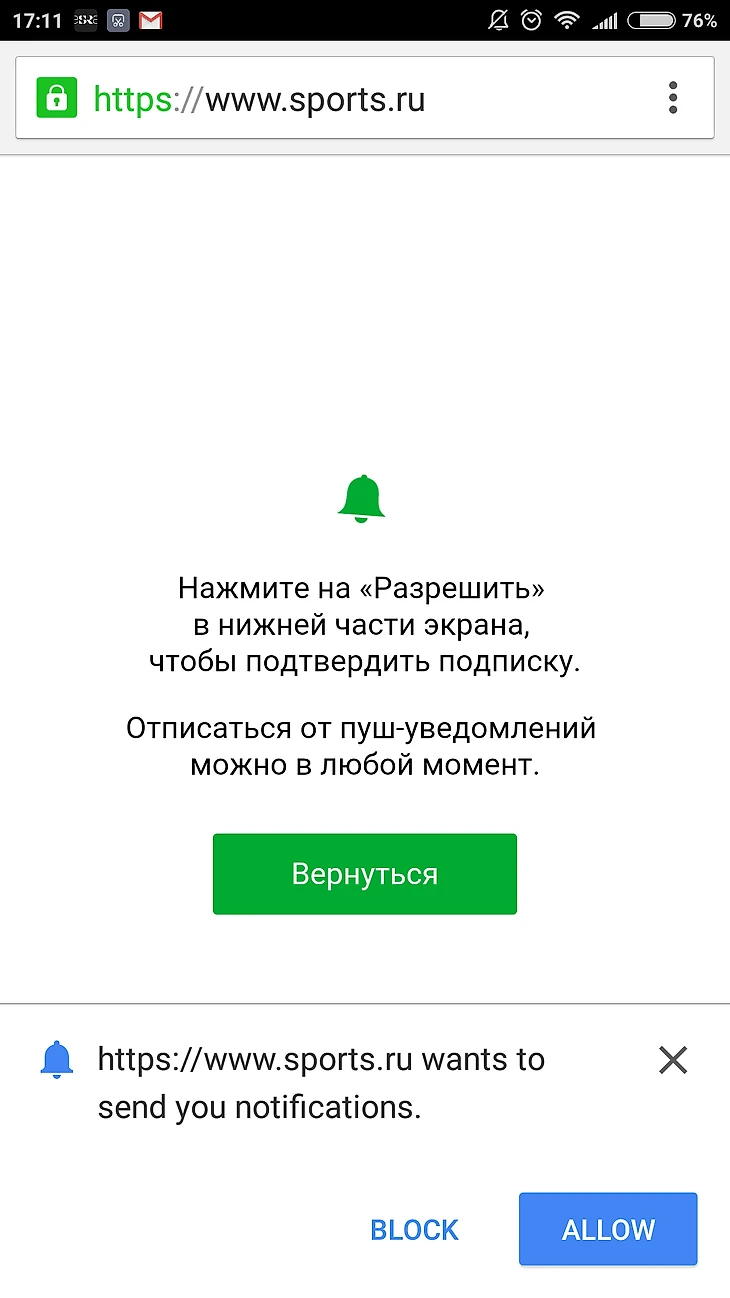Dismiss the notification permission prompt
This screenshot has height=1298, width=730.
[673, 1060]
